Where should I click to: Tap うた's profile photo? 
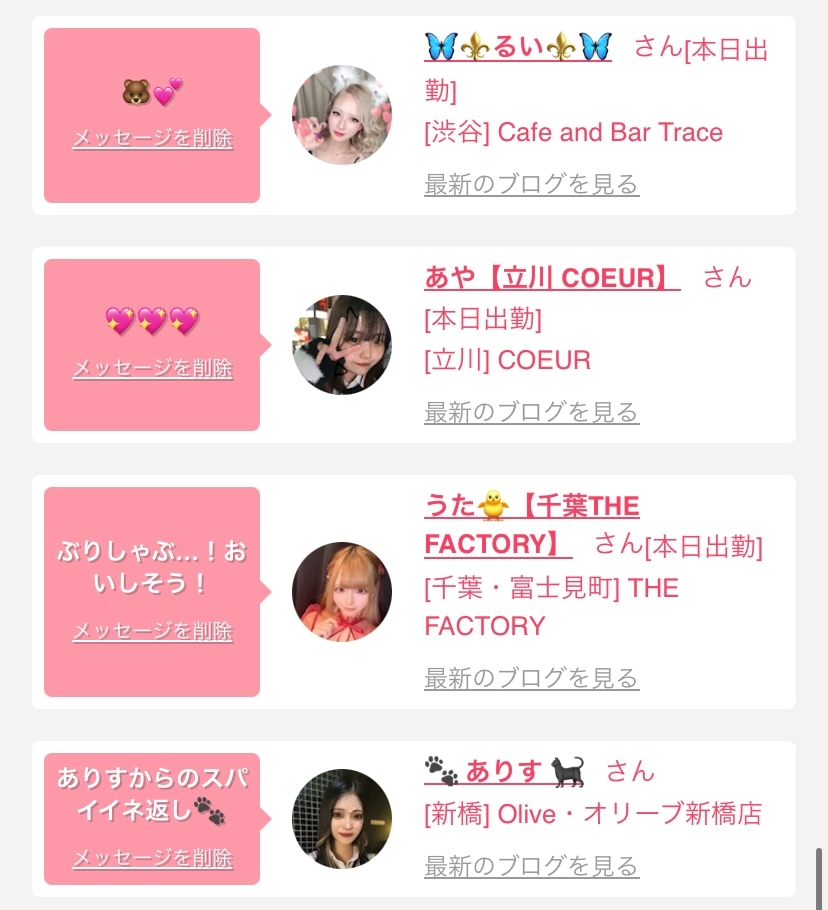341,592
